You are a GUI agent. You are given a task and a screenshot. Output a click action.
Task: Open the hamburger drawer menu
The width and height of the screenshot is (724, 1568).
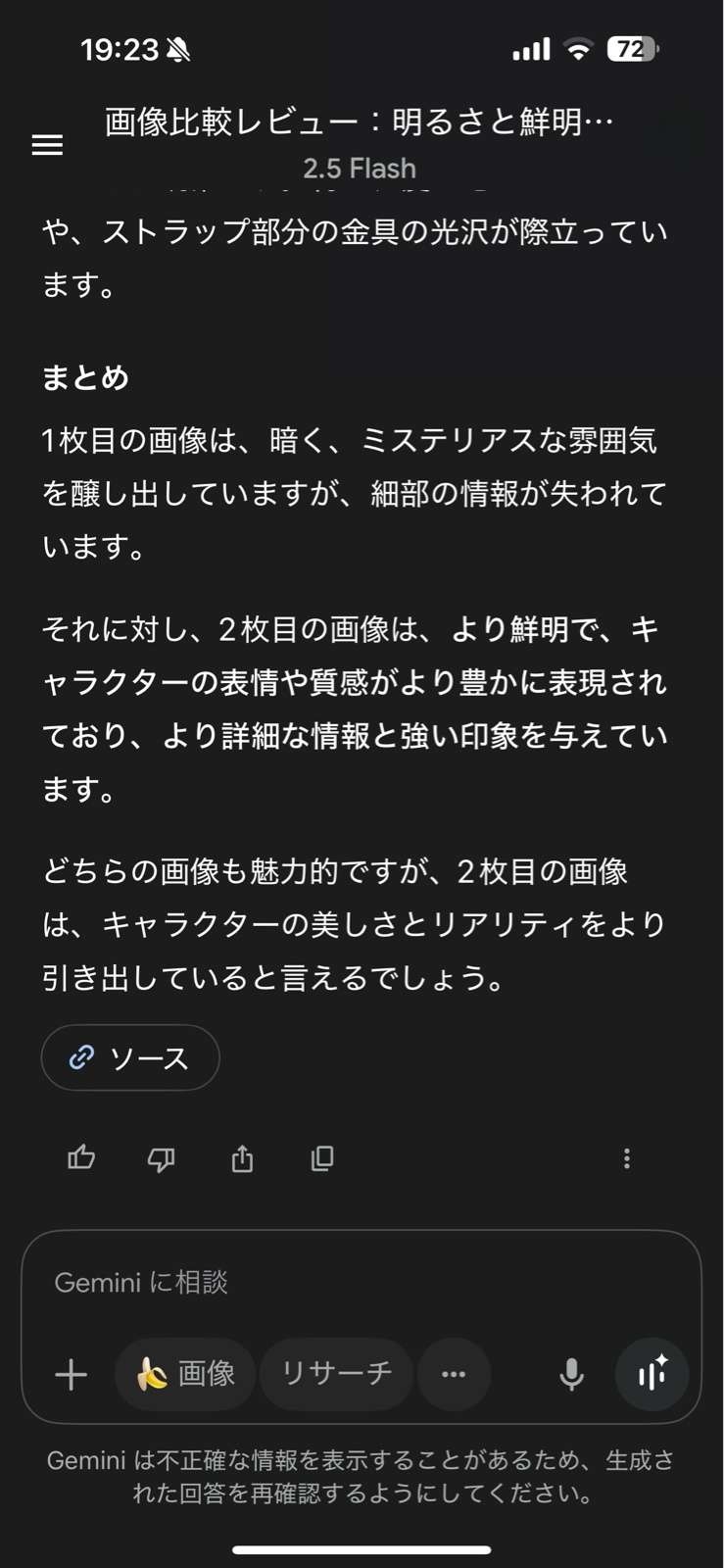pos(47,145)
